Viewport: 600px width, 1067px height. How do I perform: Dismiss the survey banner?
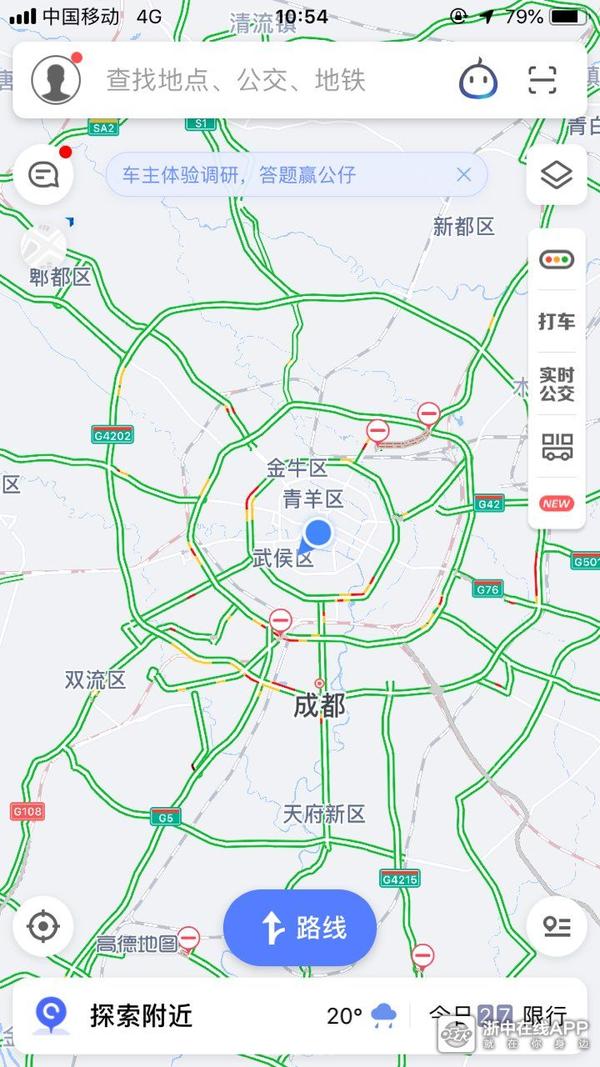464,175
